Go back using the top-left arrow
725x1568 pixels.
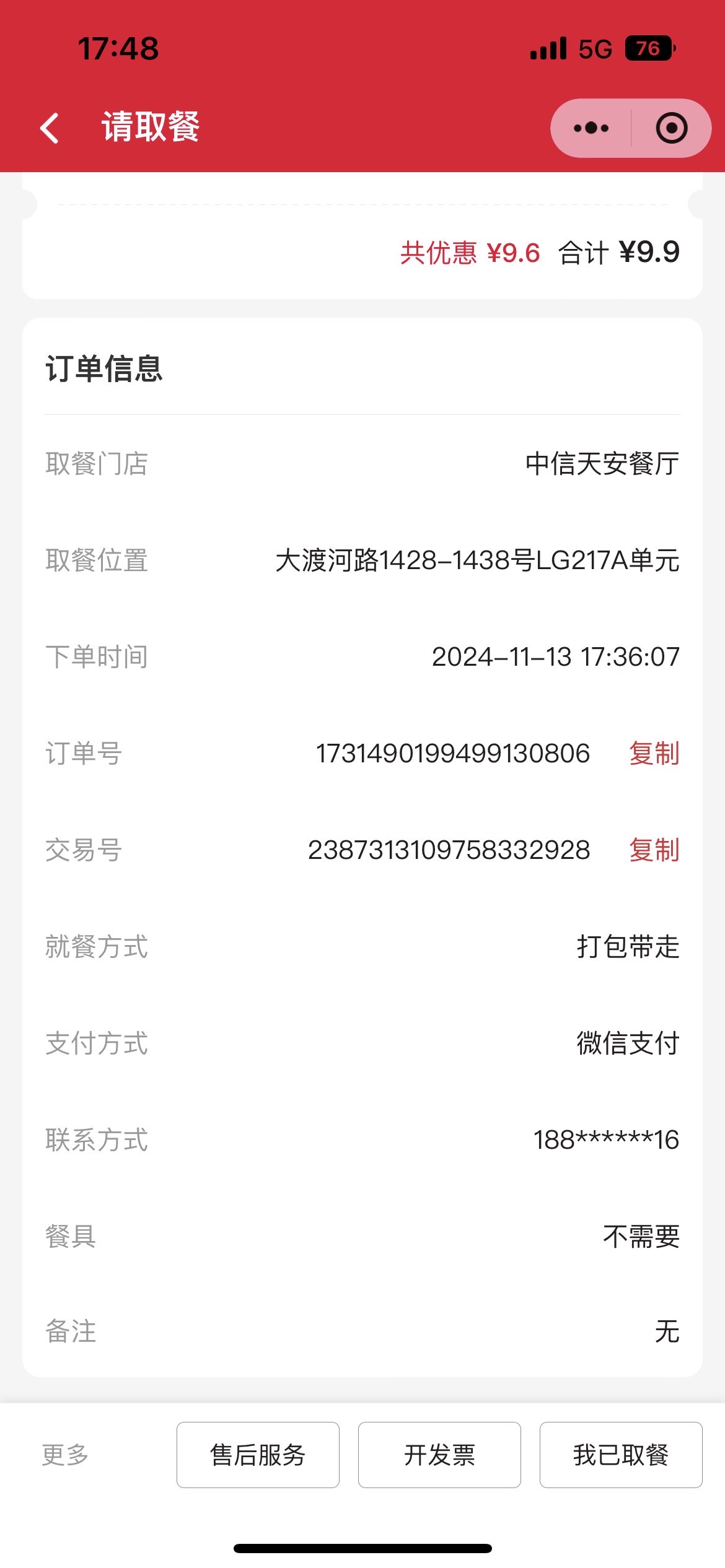[x=50, y=128]
